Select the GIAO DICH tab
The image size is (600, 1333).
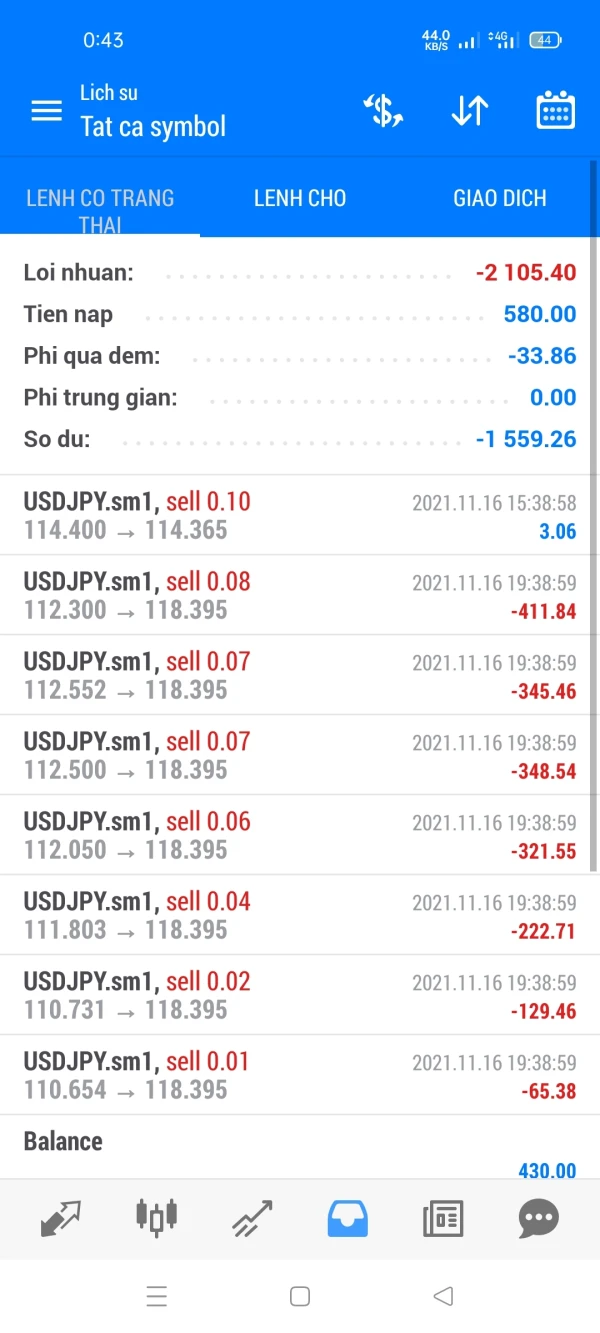coord(500,198)
